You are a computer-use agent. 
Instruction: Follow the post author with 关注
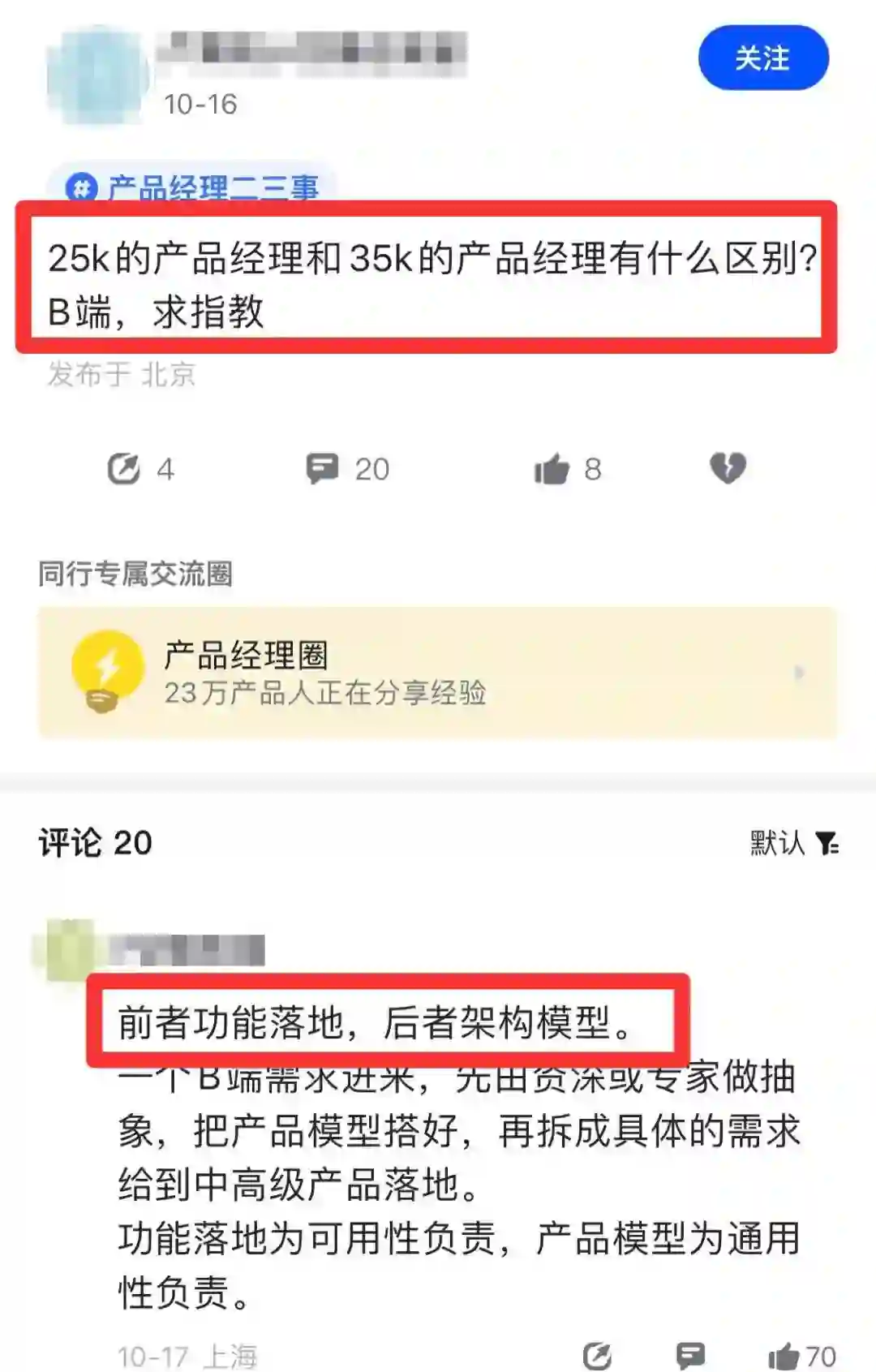tap(762, 58)
